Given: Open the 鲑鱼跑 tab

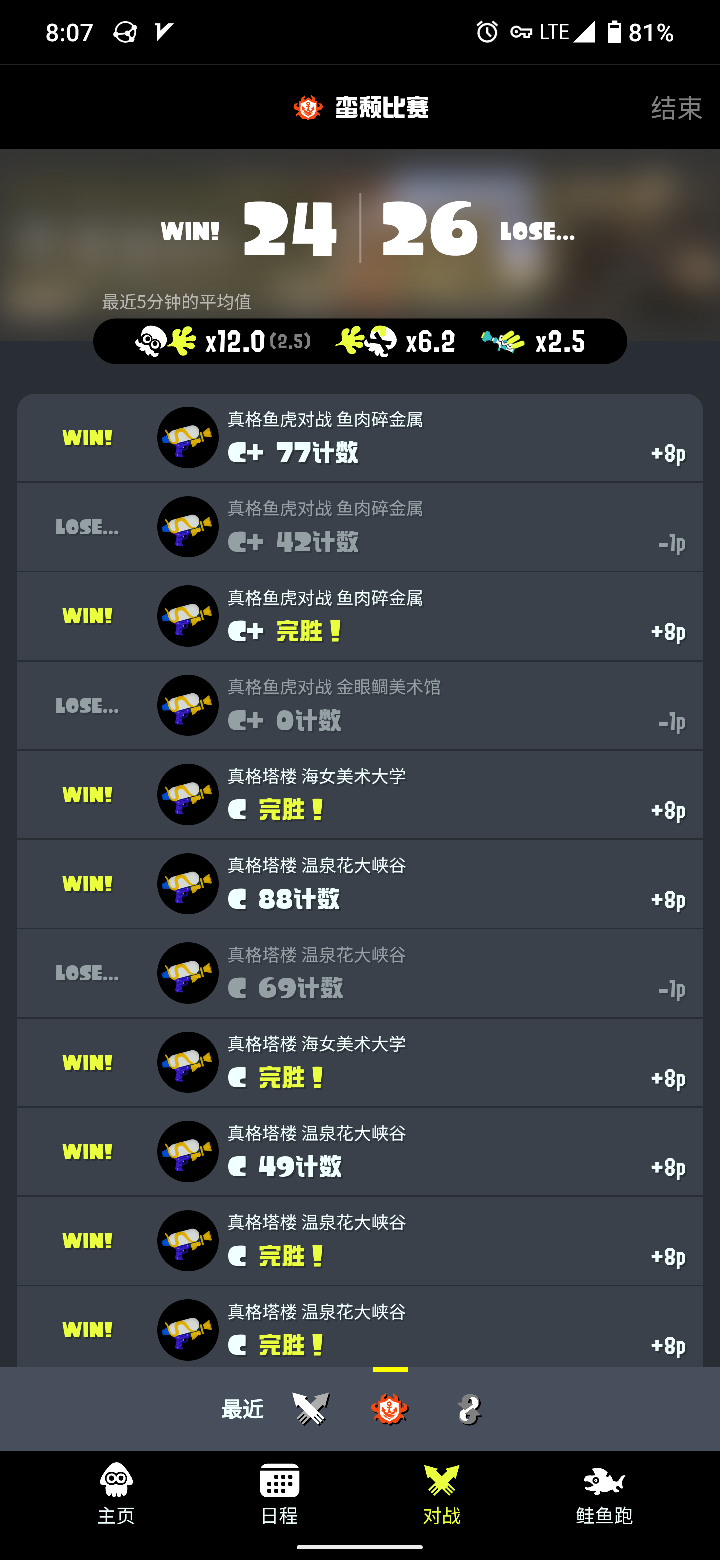Looking at the screenshot, I should (604, 1494).
